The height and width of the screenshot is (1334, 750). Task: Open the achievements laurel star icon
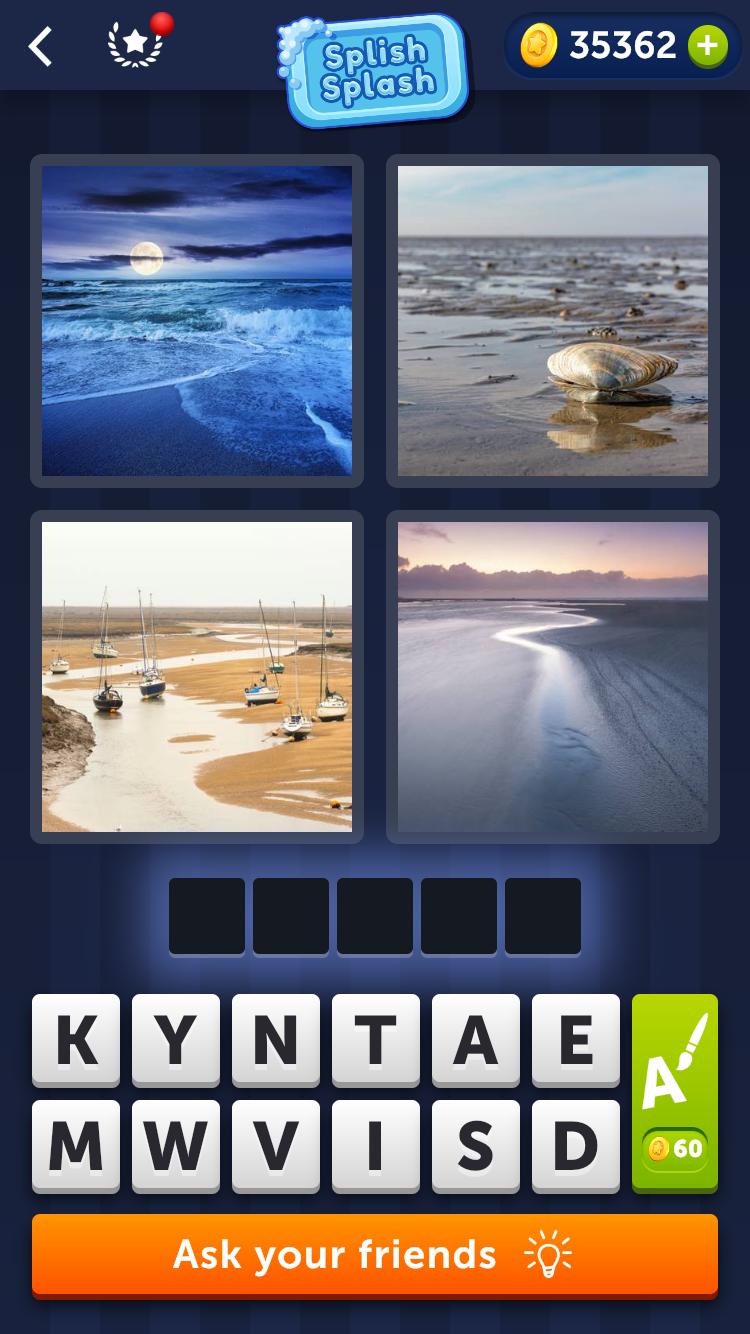[135, 46]
